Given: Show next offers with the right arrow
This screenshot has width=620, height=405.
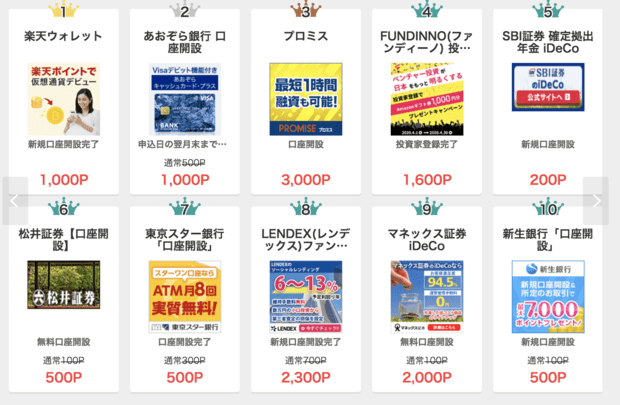Looking at the screenshot, I should (x=596, y=201).
